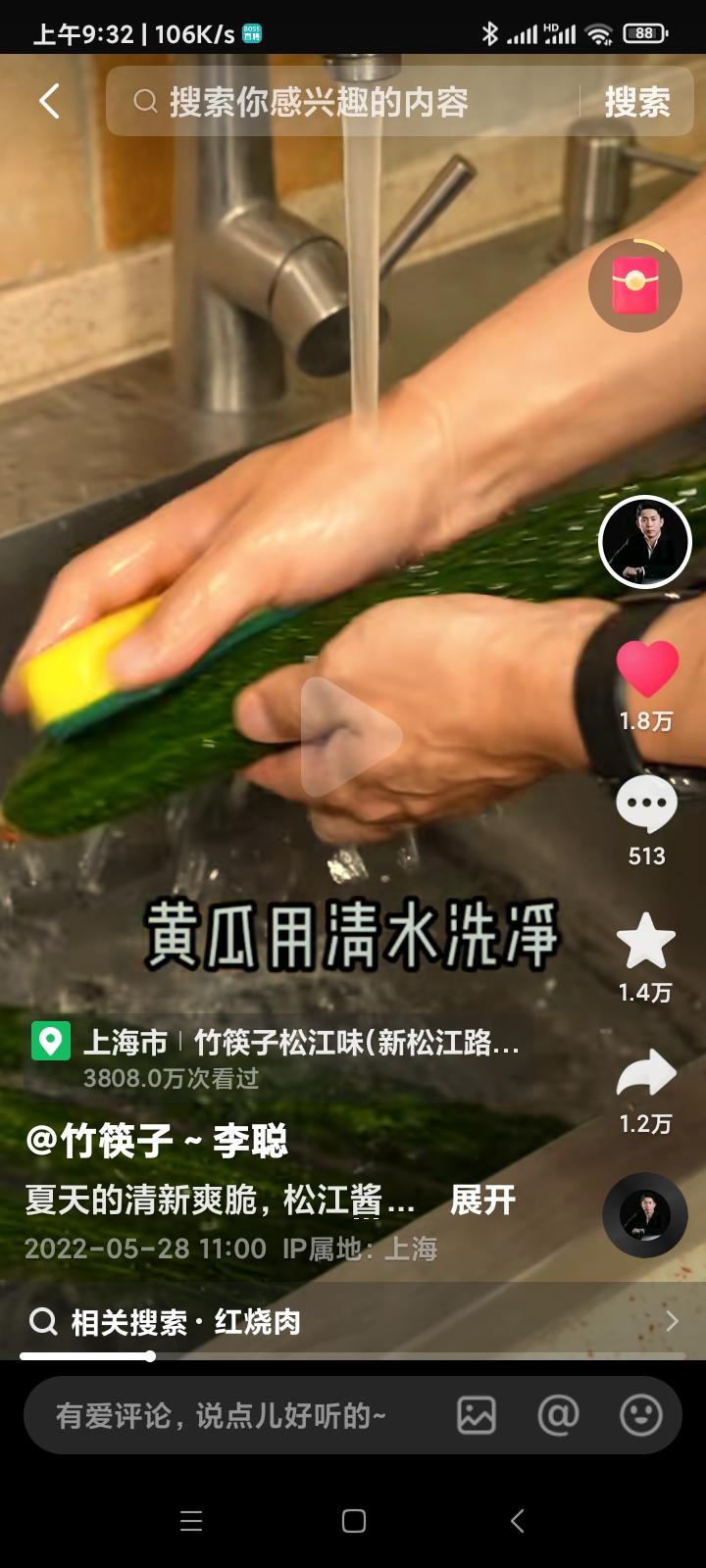This screenshot has width=706, height=1568.
Task: Open the location tag 上海市 竹筷子松江味
Action: 275,1044
